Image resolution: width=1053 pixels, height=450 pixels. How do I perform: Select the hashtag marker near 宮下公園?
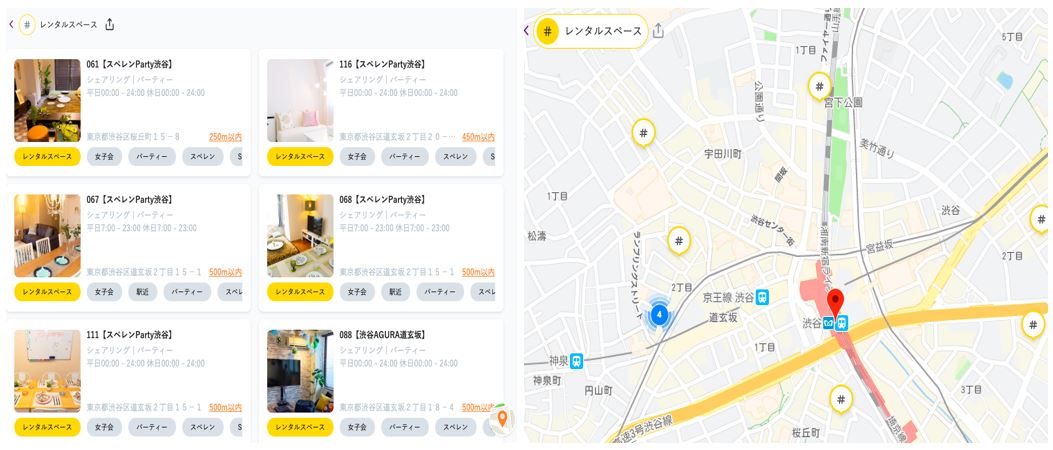(819, 86)
